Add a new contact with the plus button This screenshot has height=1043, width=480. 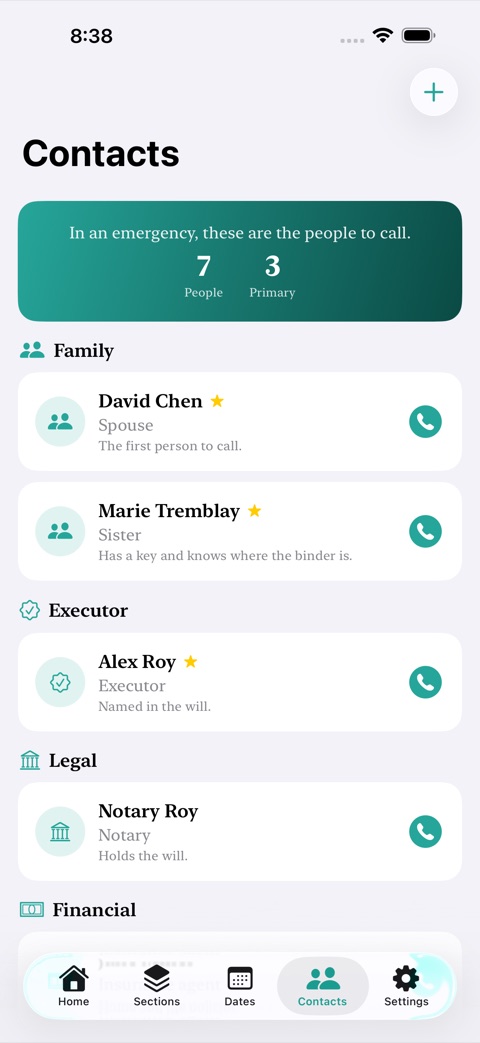(433, 92)
